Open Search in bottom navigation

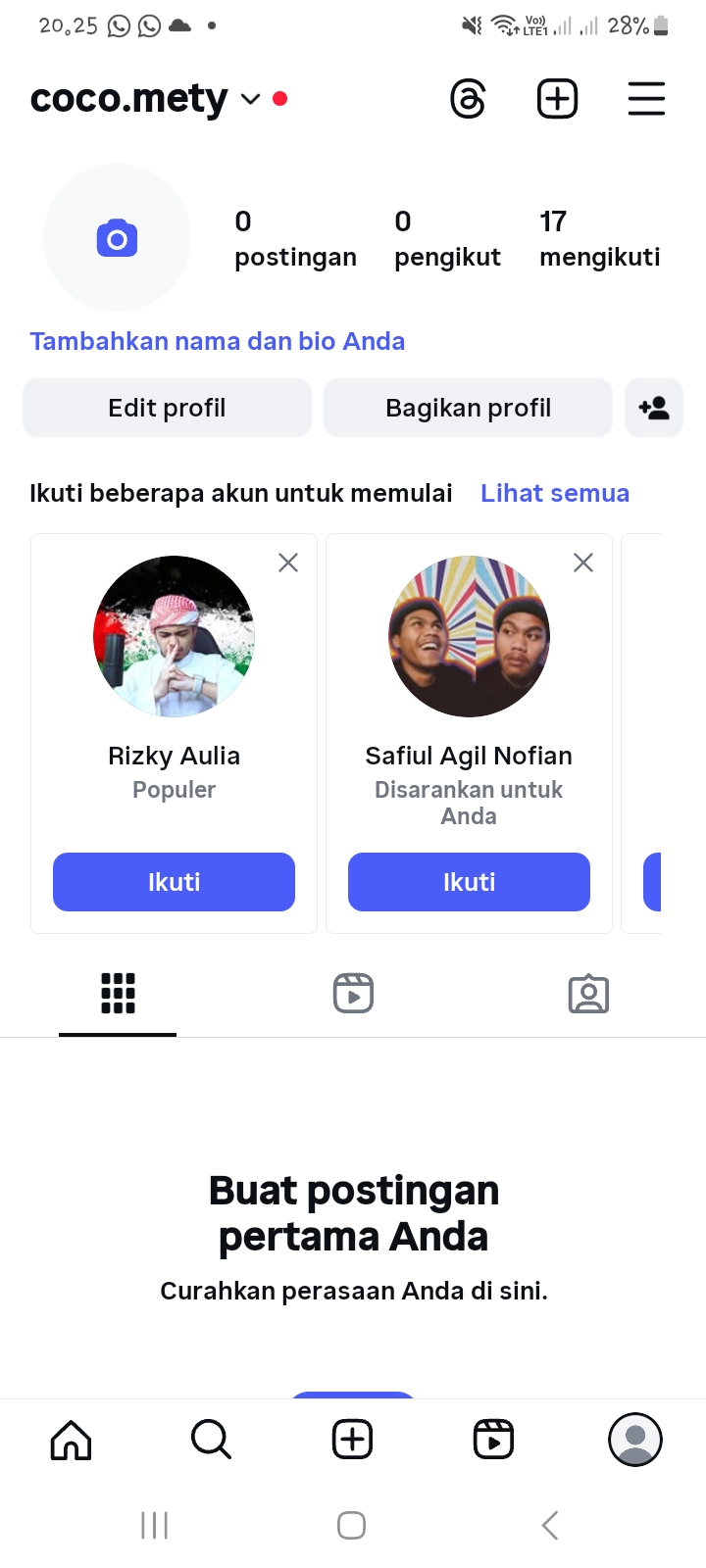(211, 1440)
